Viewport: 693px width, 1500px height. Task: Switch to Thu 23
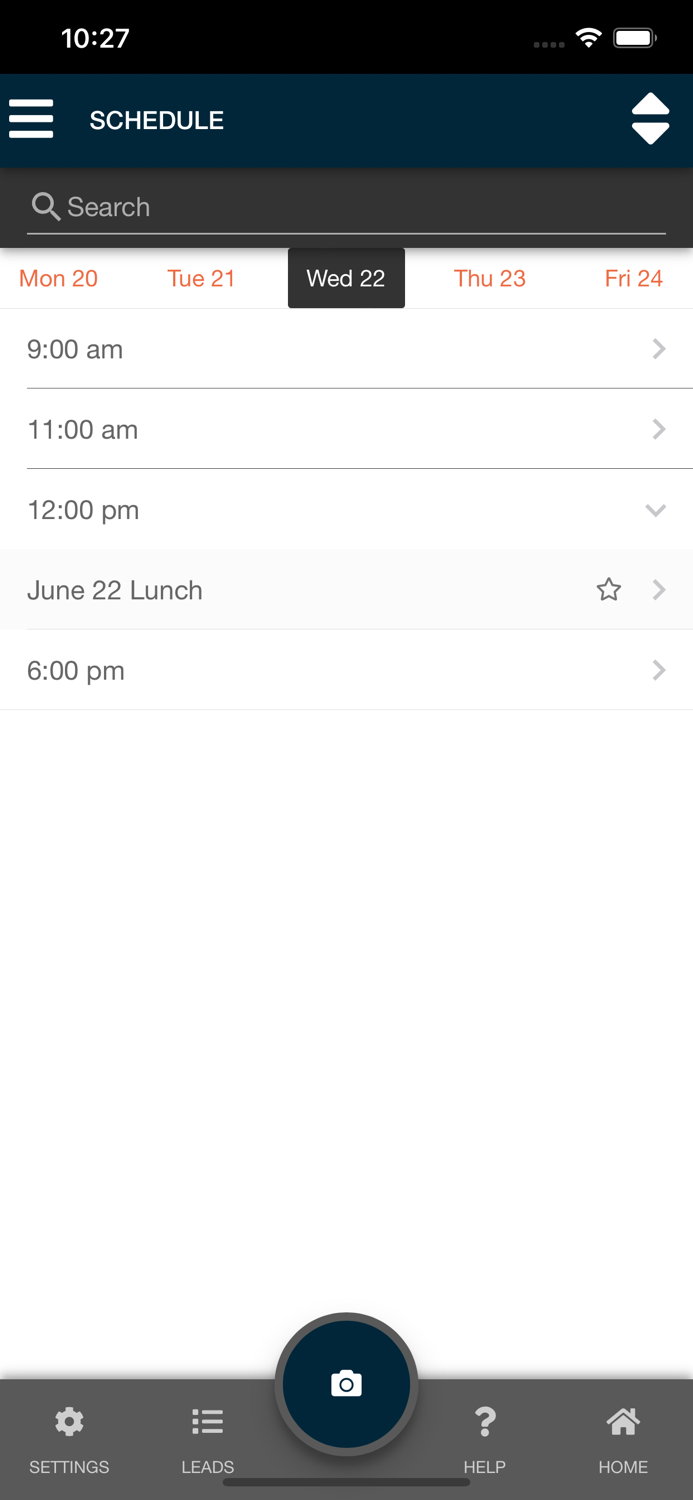point(489,278)
